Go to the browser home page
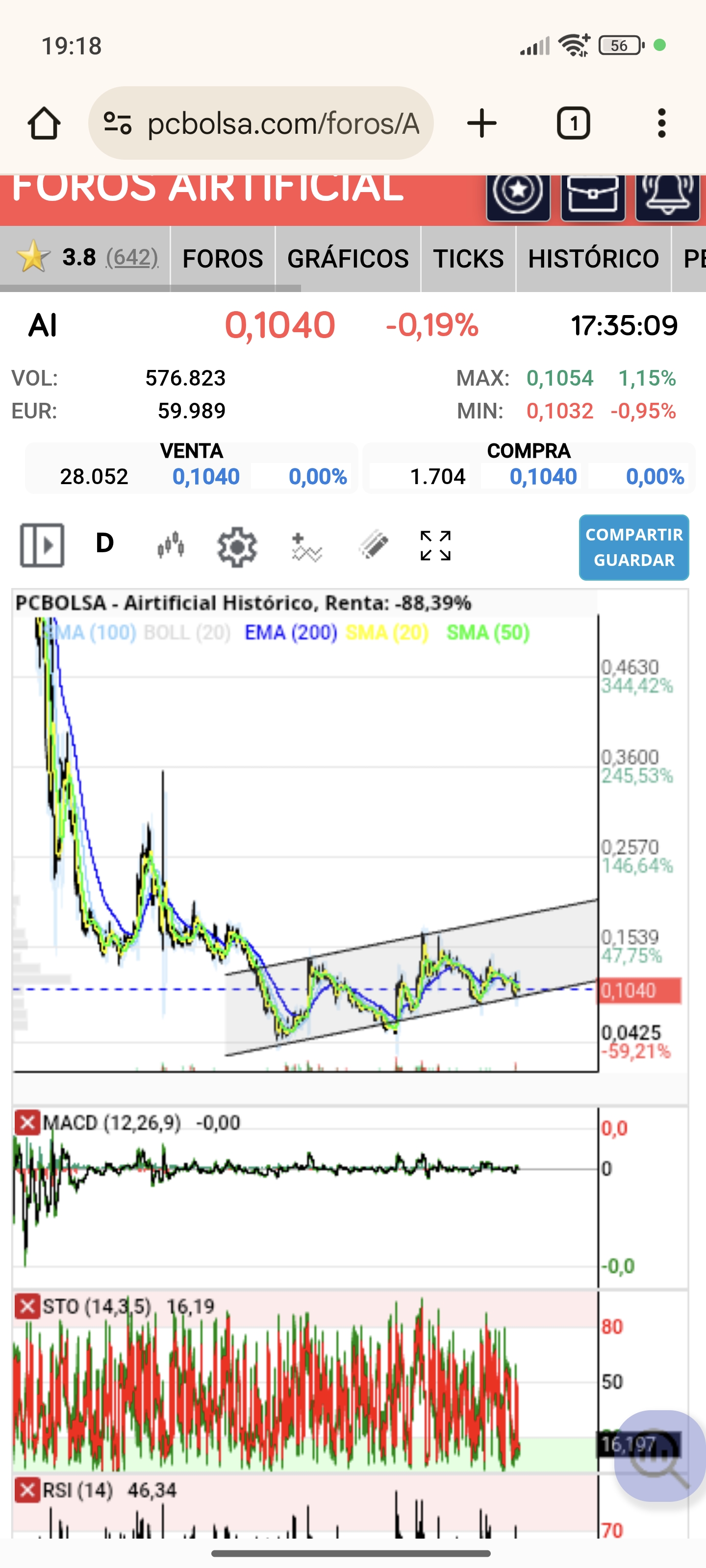706x1568 pixels. pos(44,123)
